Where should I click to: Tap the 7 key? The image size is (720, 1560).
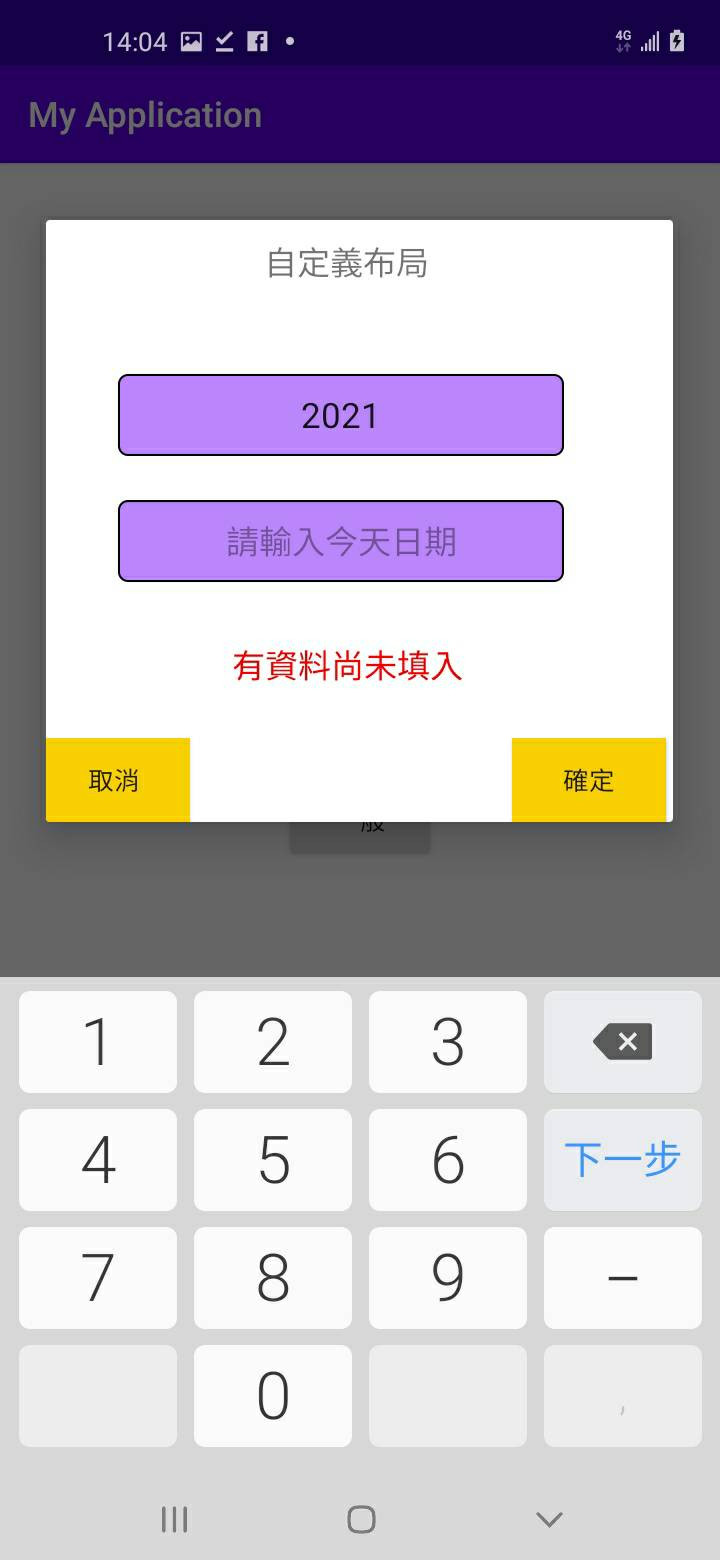click(x=98, y=1278)
